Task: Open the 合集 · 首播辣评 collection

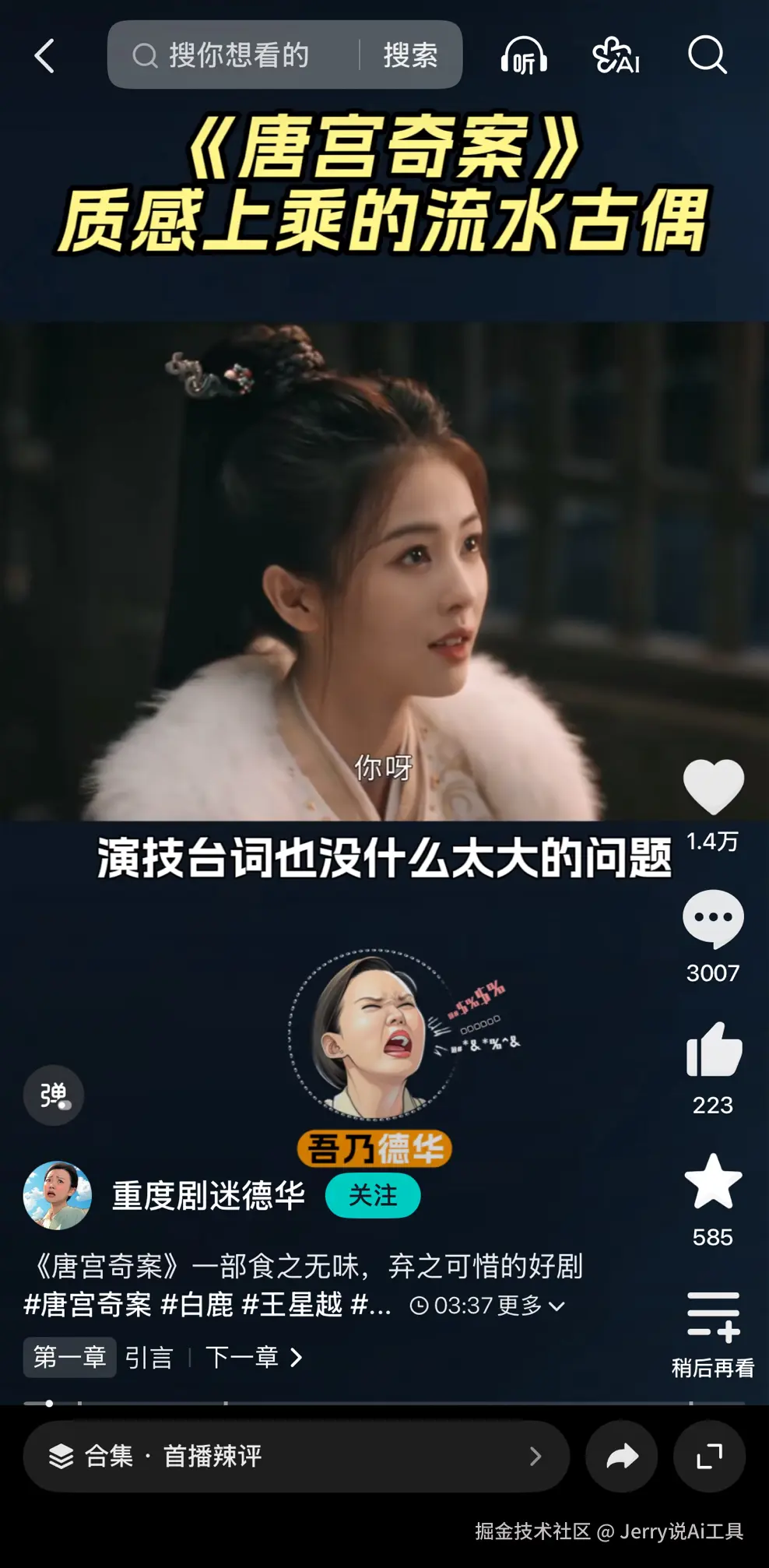Action: coord(296,1456)
